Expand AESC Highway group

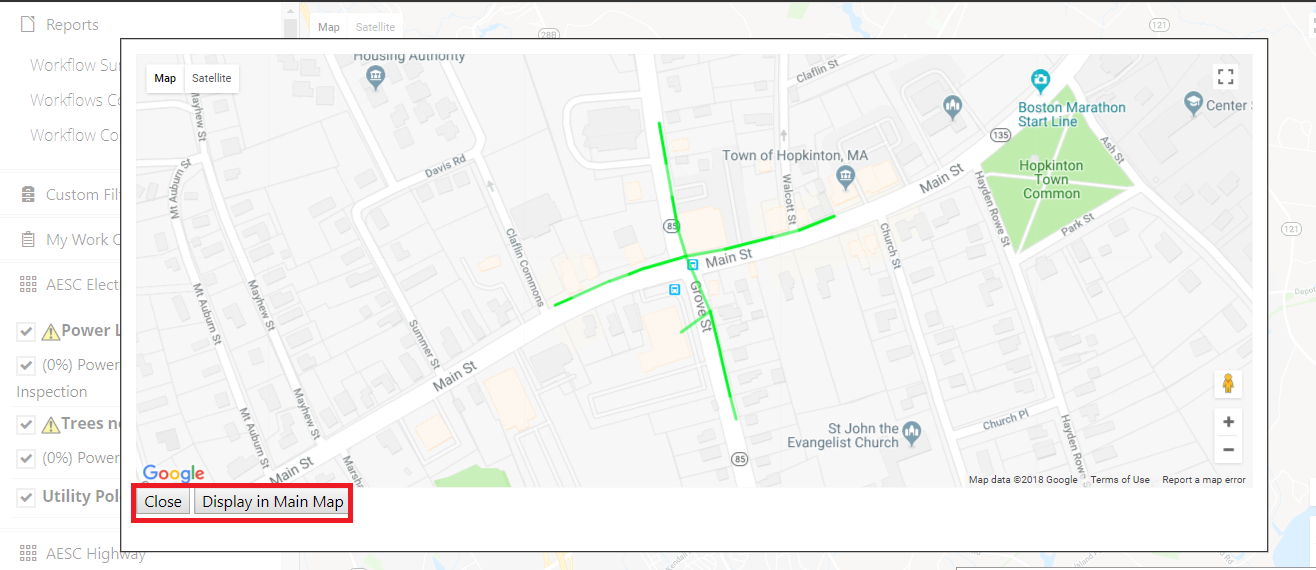tap(95, 553)
